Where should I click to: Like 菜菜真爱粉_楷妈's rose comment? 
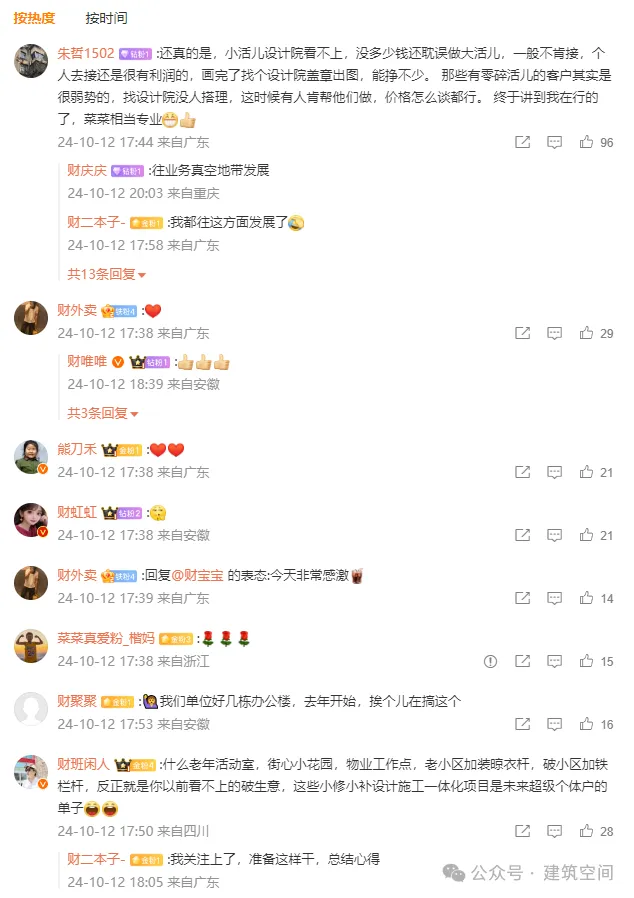587,661
